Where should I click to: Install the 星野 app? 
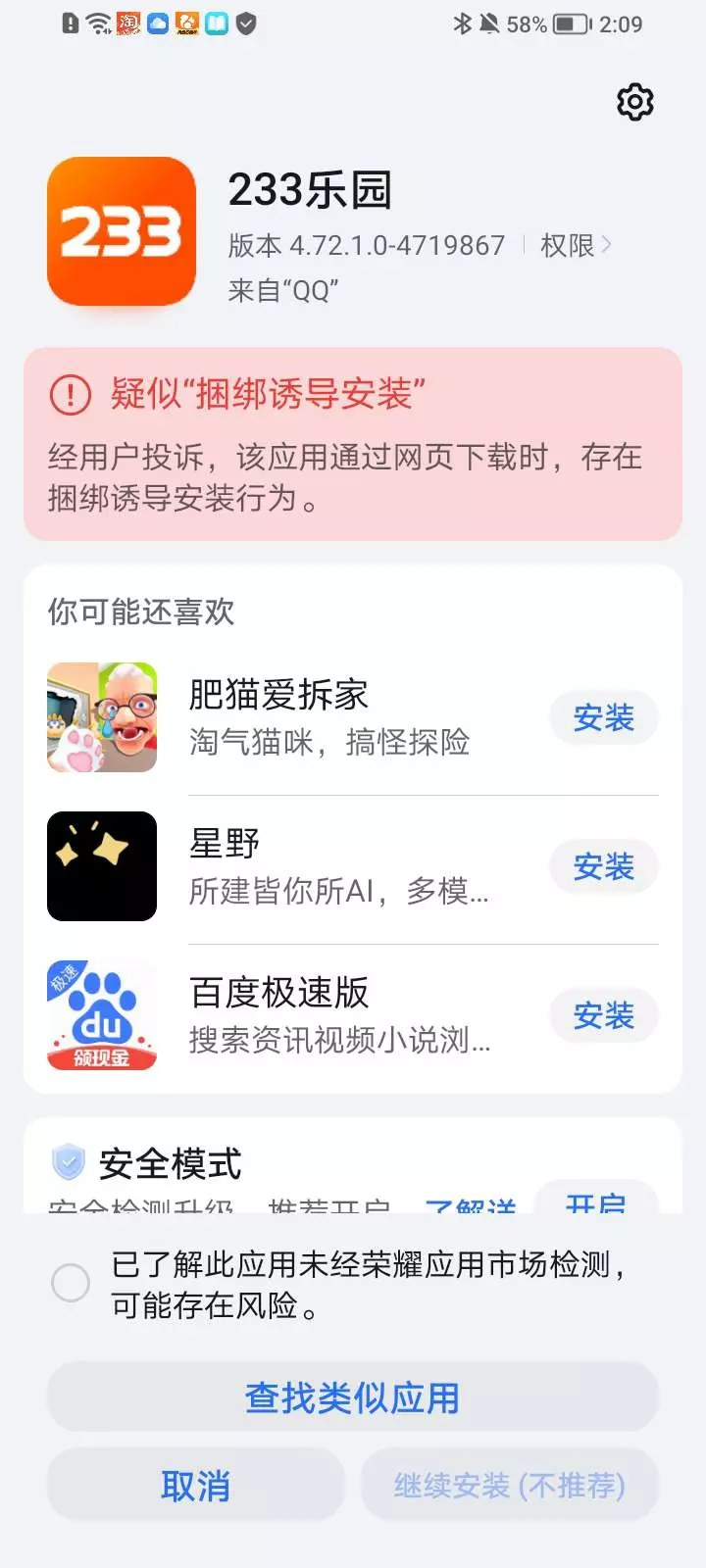pos(603,866)
